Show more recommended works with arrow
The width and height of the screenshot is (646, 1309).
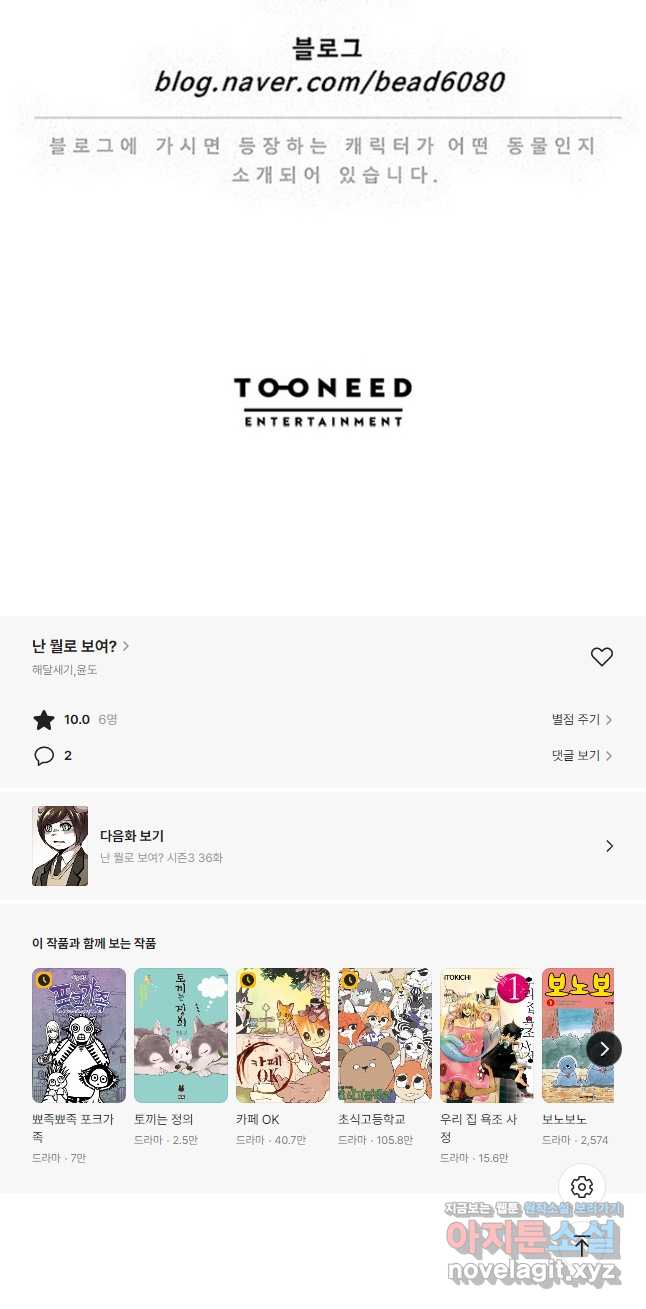pyautogui.click(x=603, y=1049)
